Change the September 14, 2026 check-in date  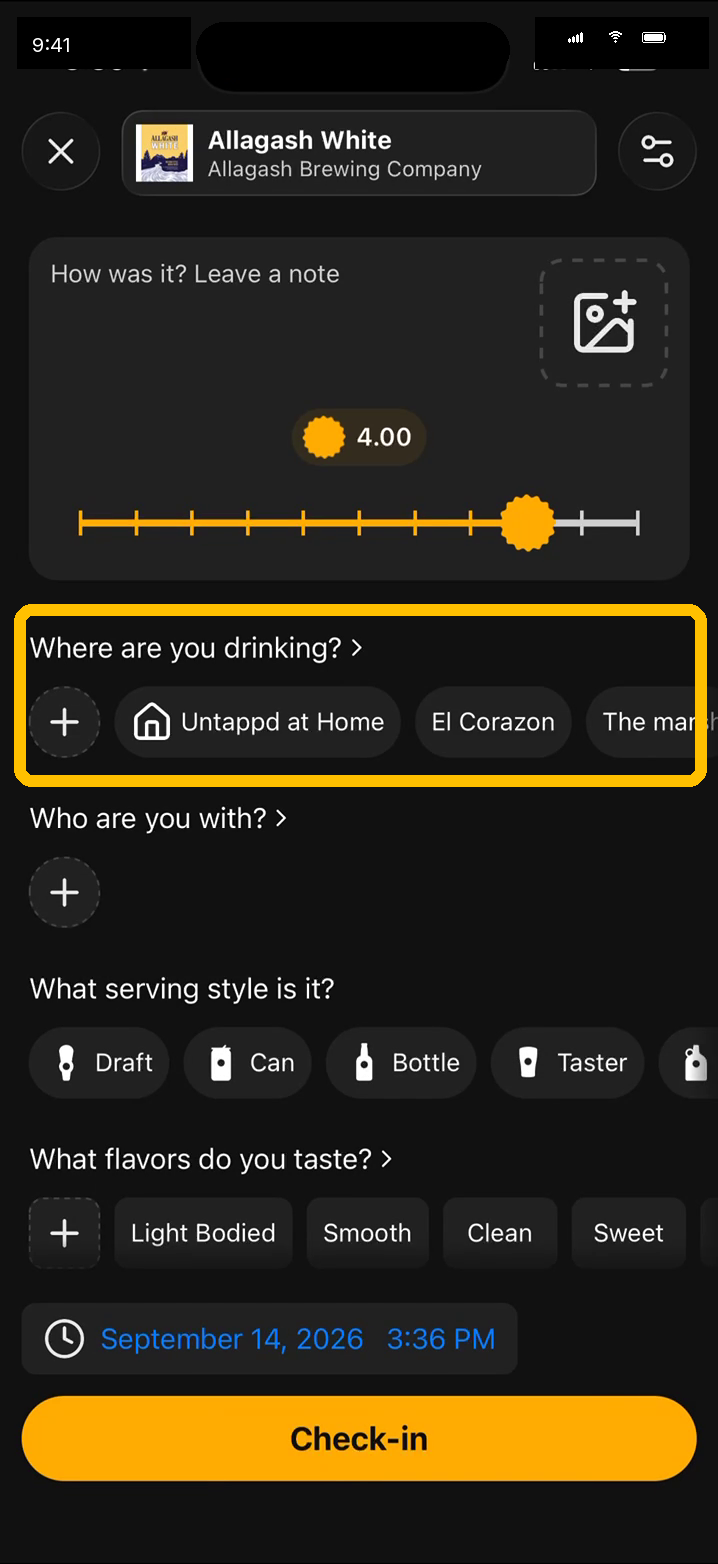[232, 1339]
